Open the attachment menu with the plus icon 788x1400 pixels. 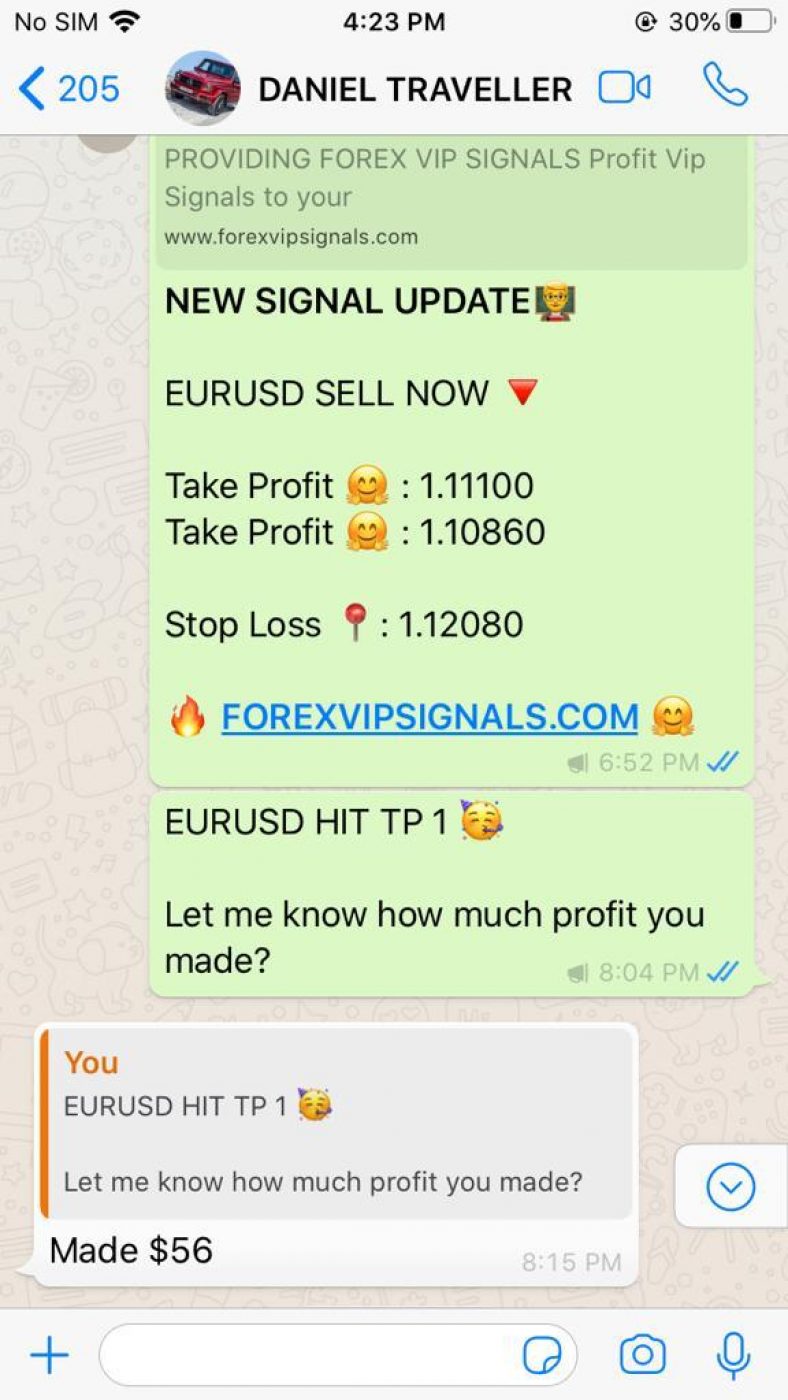click(x=47, y=1353)
